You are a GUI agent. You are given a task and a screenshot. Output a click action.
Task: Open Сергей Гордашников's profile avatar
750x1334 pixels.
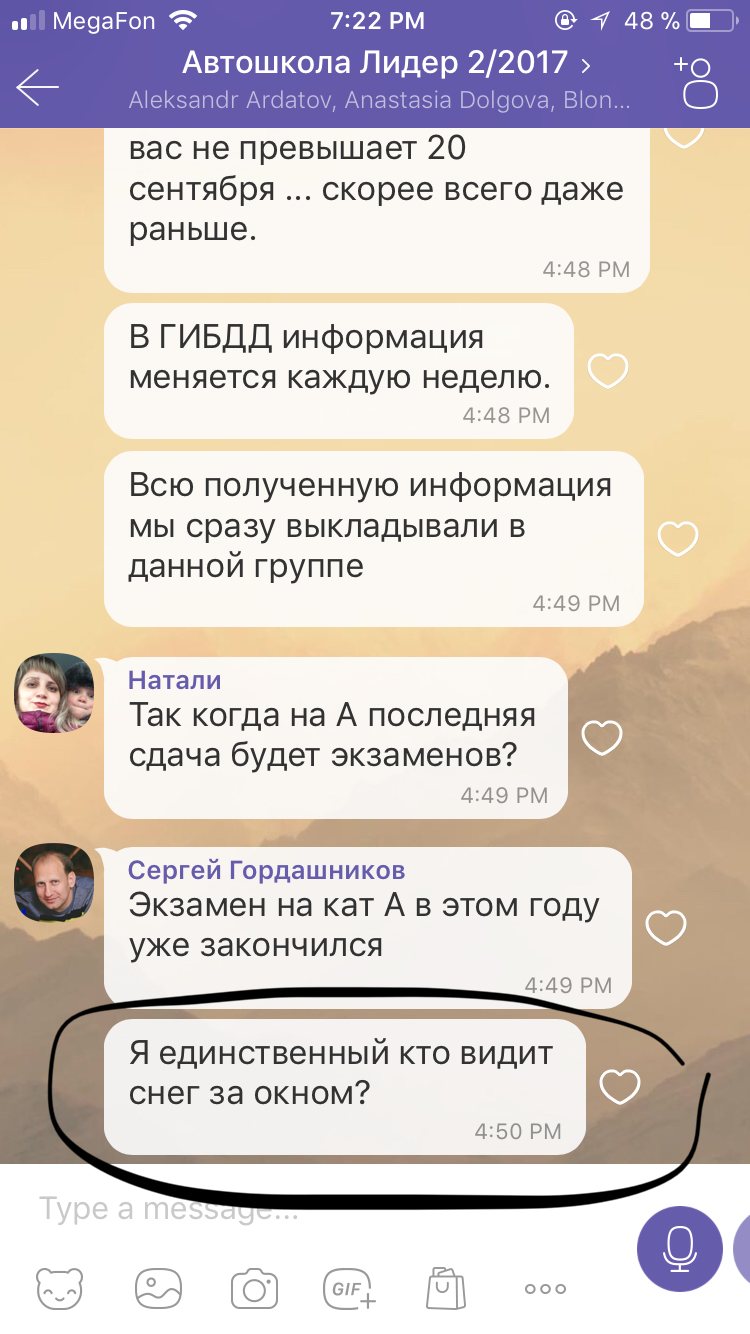[54, 884]
